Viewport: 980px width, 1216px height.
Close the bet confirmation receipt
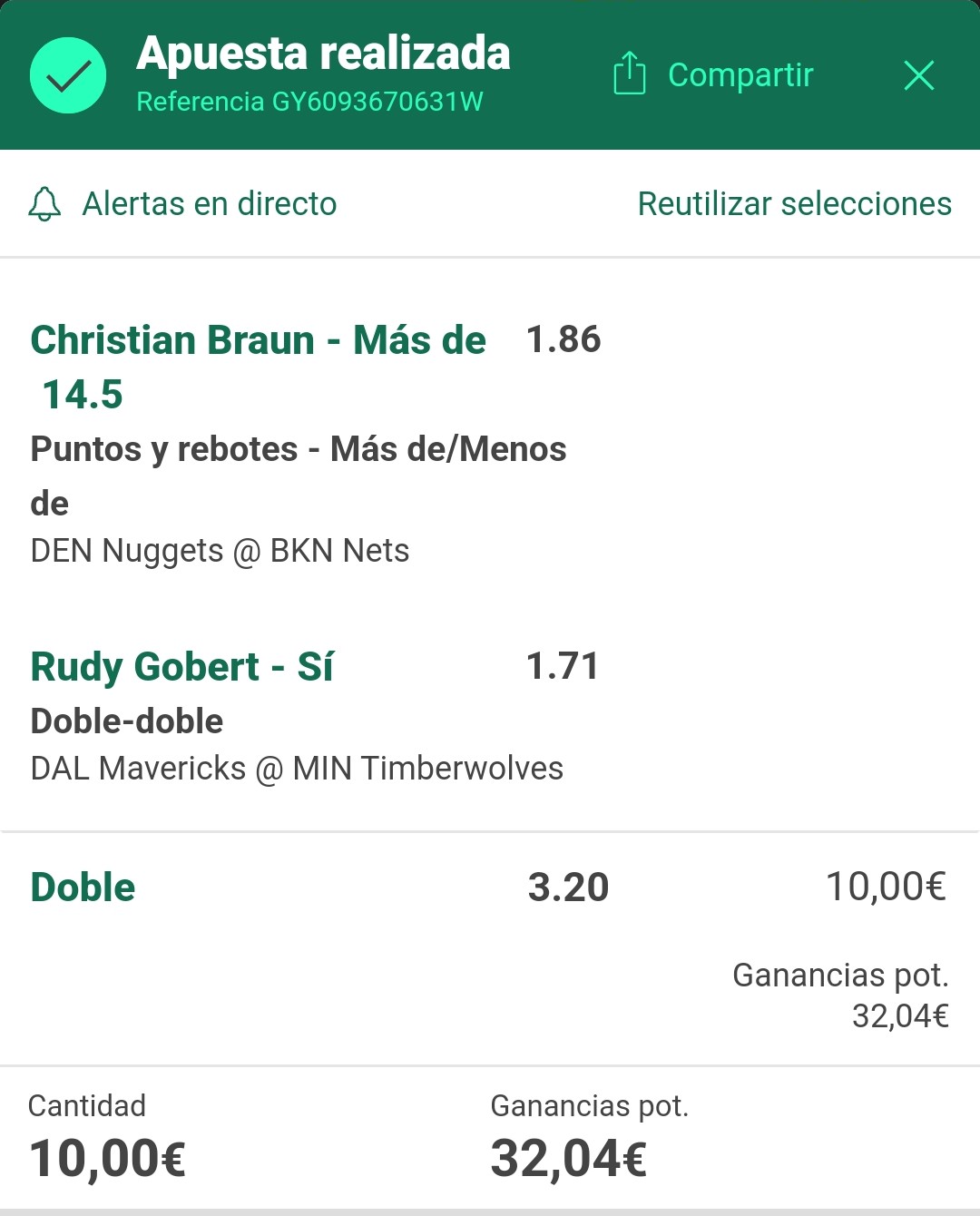[x=918, y=75]
